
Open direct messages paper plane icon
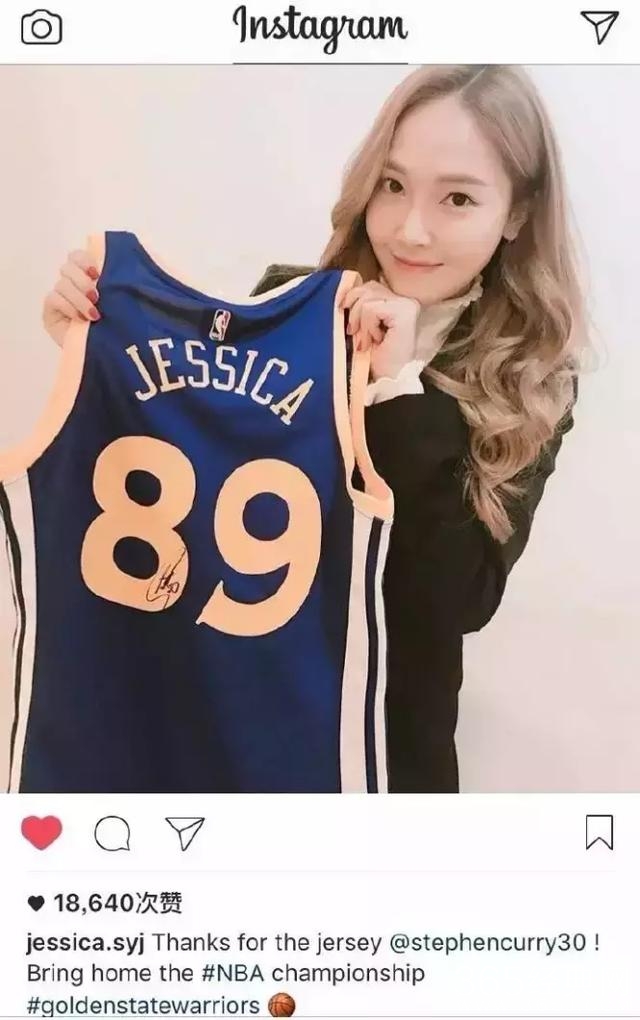point(599,27)
